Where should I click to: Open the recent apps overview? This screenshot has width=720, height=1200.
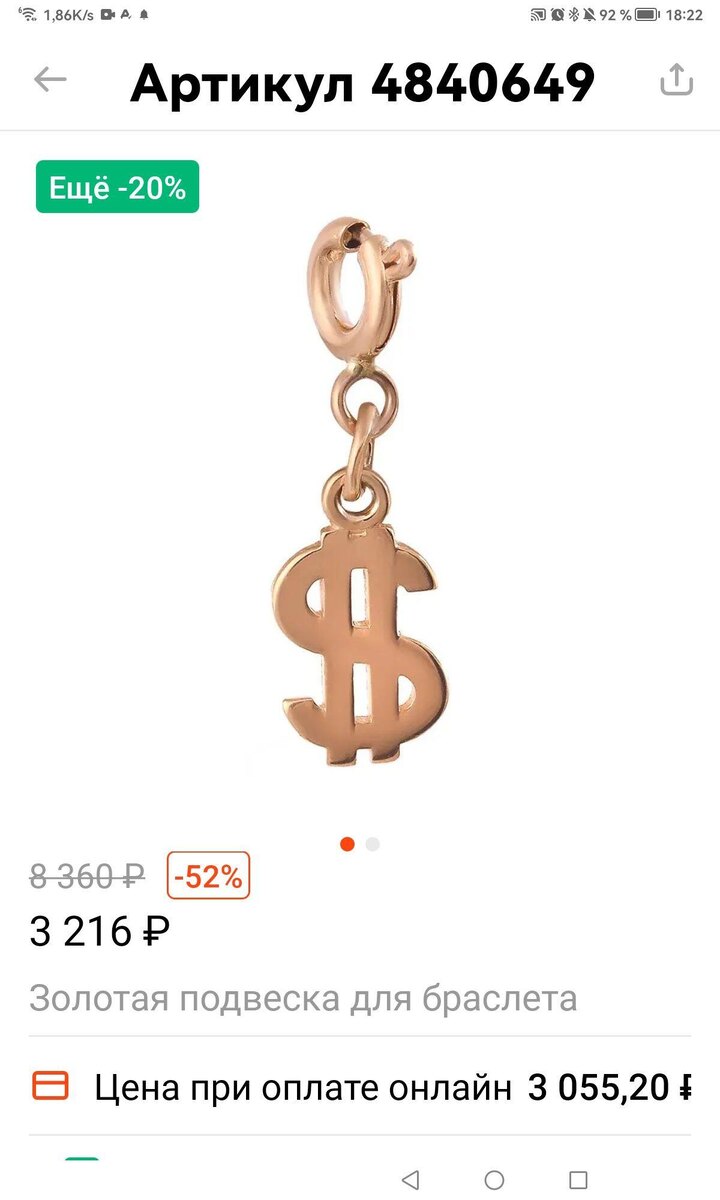[578, 1180]
